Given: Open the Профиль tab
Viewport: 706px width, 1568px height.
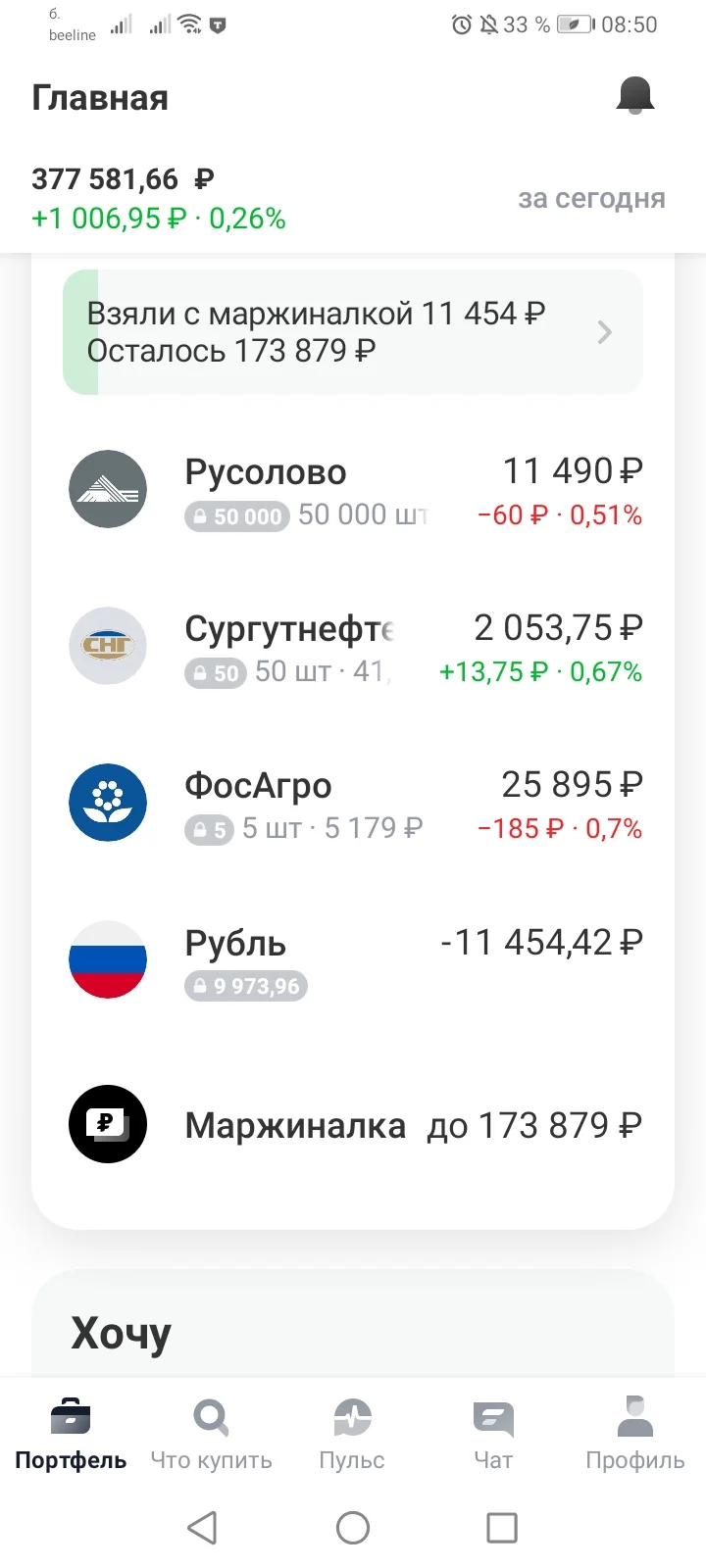Looking at the screenshot, I should (634, 1435).
